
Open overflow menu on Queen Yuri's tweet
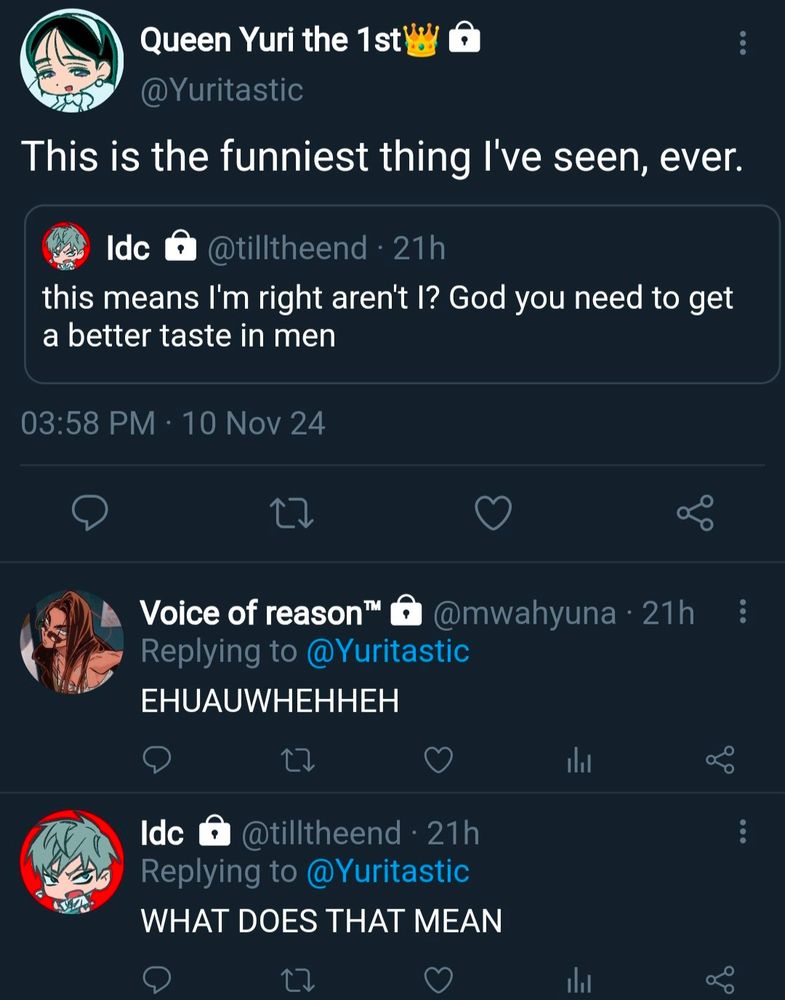(742, 43)
